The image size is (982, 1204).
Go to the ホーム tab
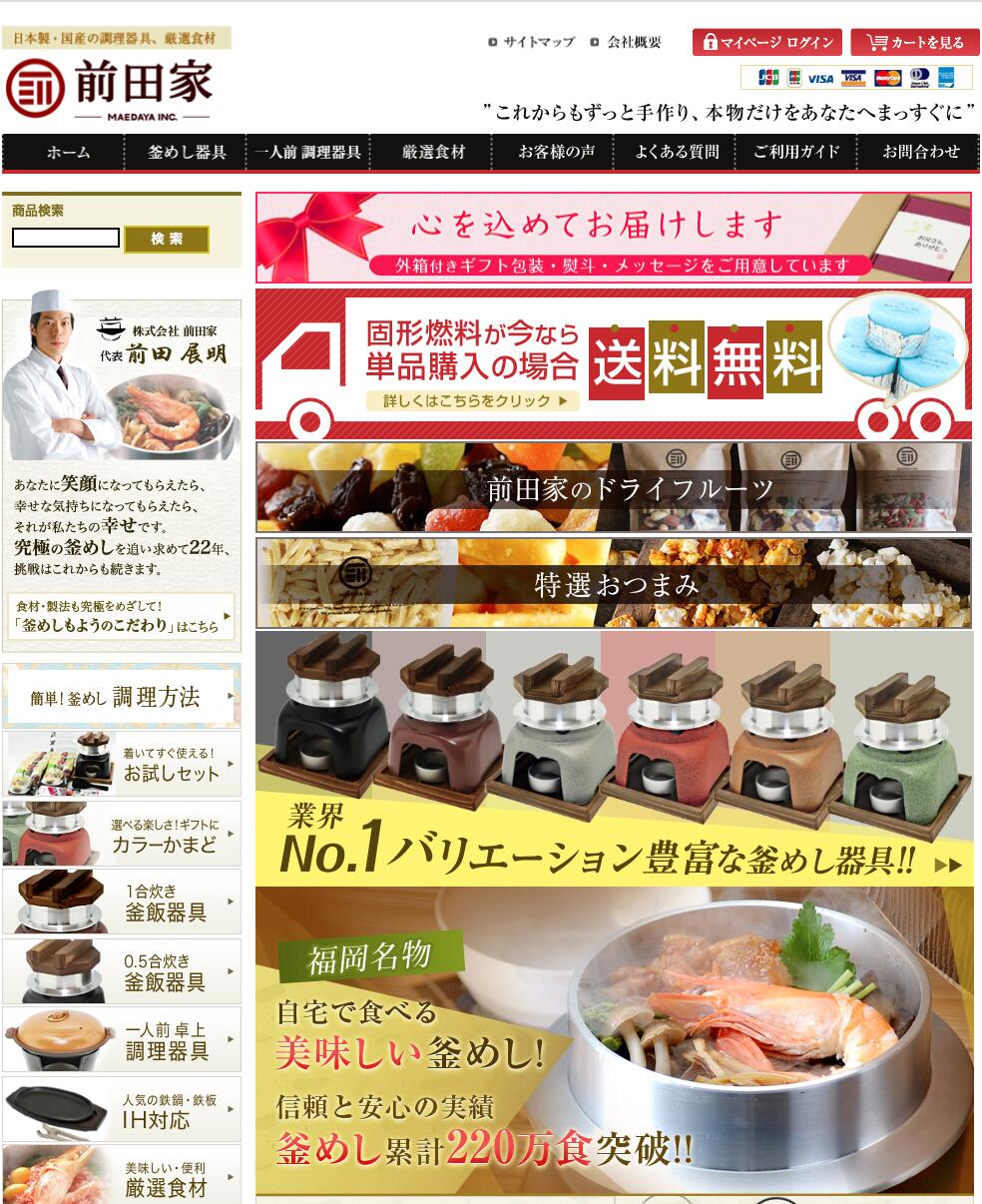coord(67,153)
